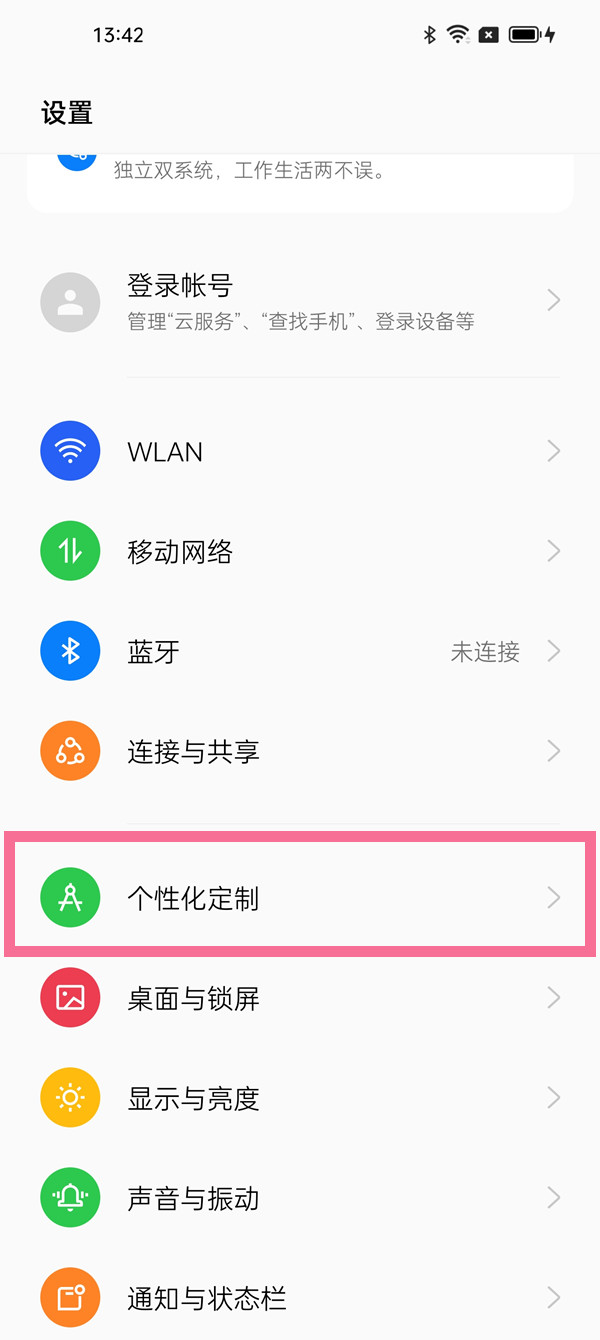Open 个性化定制 personalization settings
Viewport: 600px width, 1340px height.
coord(300,897)
